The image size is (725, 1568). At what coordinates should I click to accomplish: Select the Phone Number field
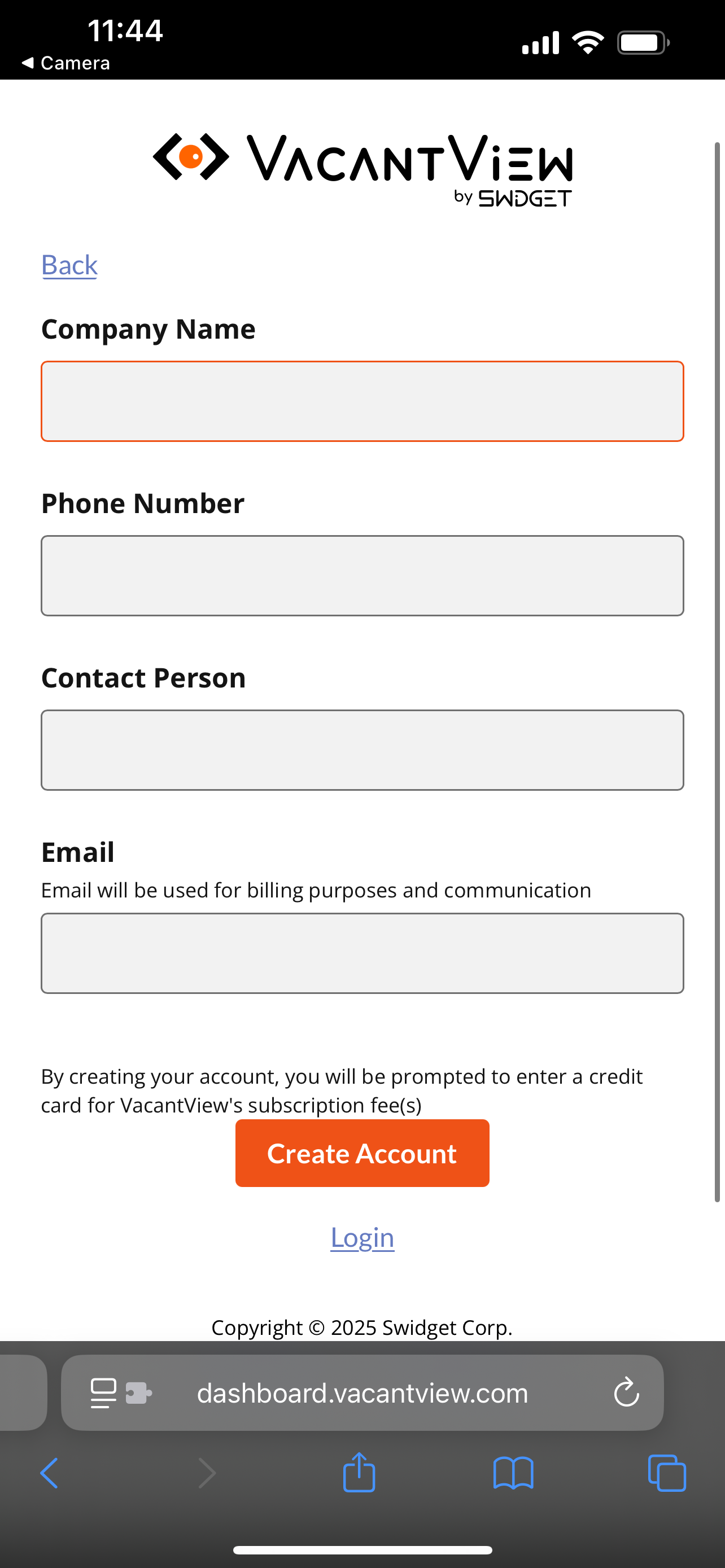pos(362,575)
